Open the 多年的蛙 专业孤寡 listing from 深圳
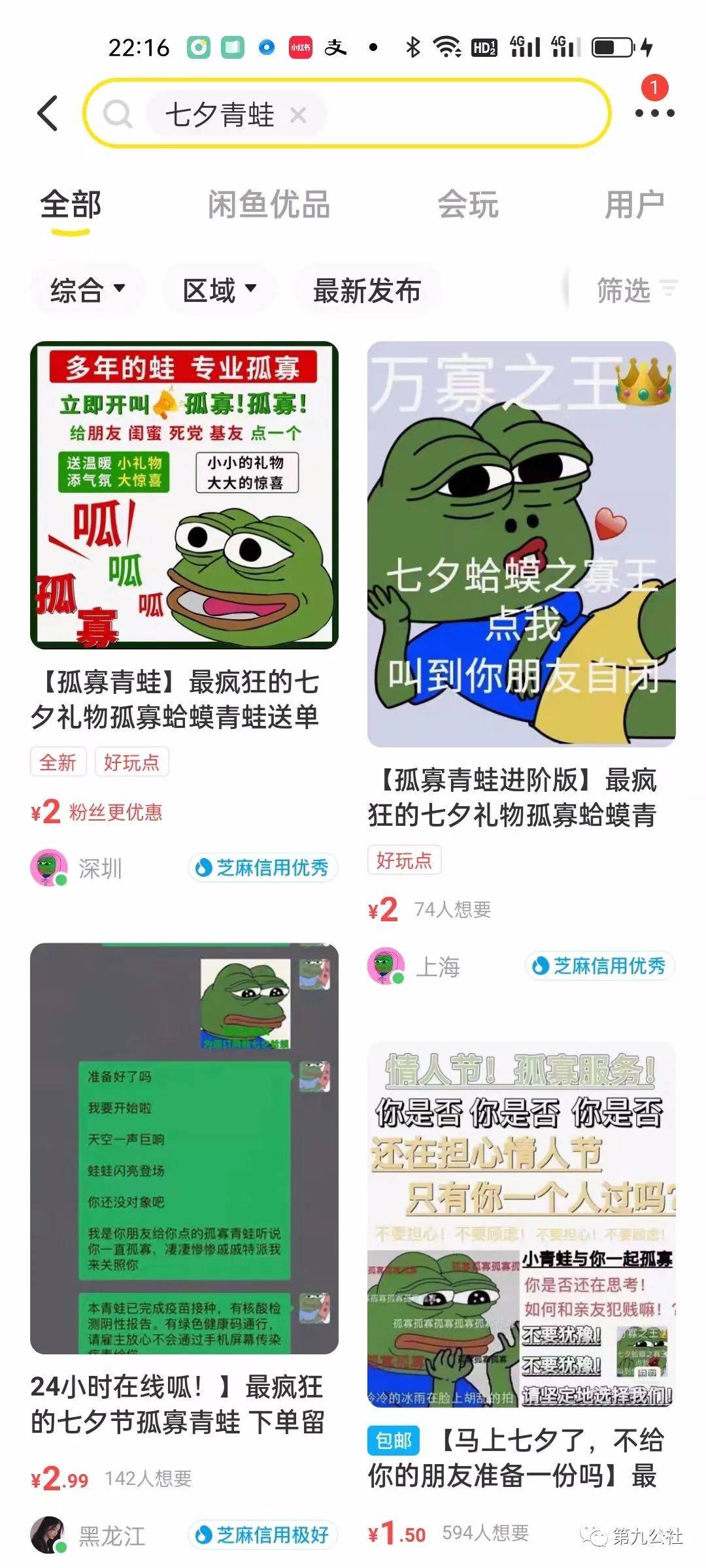This screenshot has width=706, height=1568. pyautogui.click(x=184, y=495)
